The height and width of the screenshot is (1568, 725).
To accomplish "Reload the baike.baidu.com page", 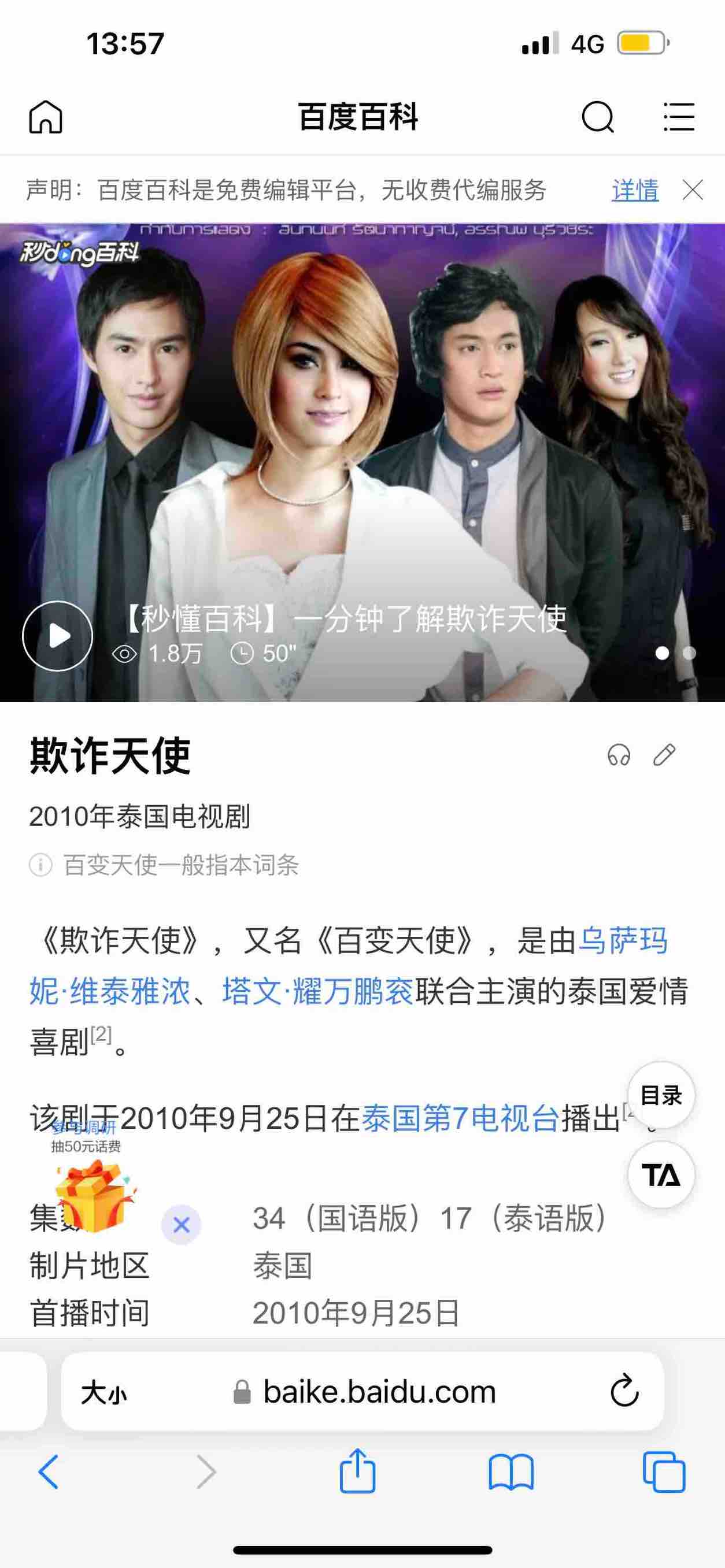I will pyautogui.click(x=624, y=1392).
